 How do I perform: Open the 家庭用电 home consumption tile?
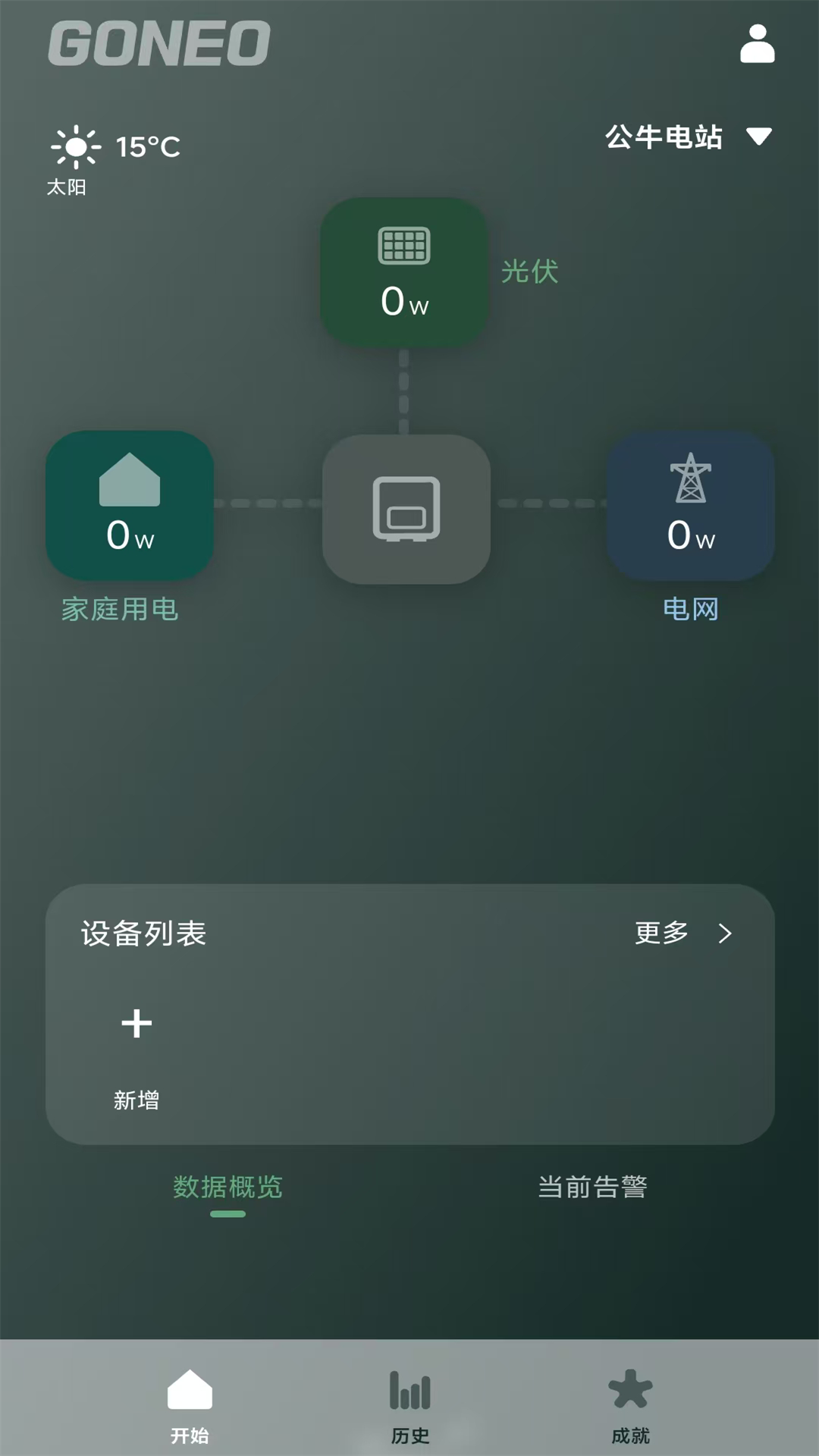[130, 506]
